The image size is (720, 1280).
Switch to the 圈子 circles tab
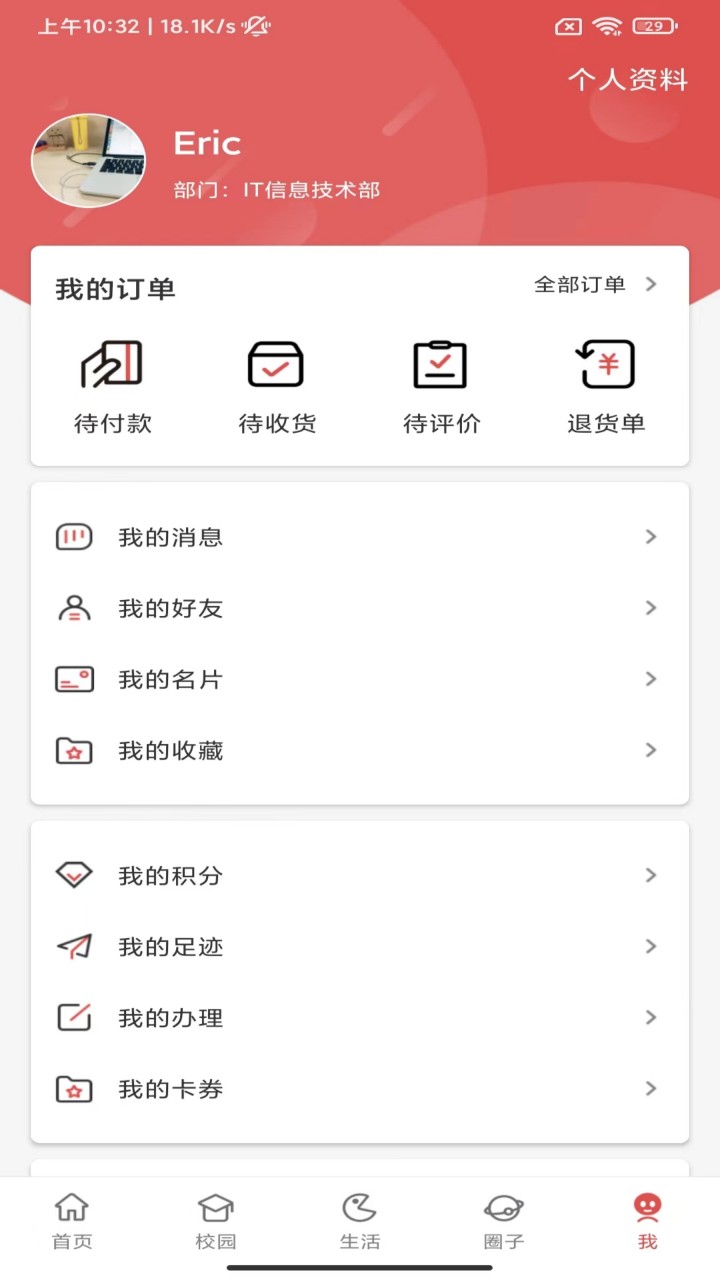click(504, 1221)
